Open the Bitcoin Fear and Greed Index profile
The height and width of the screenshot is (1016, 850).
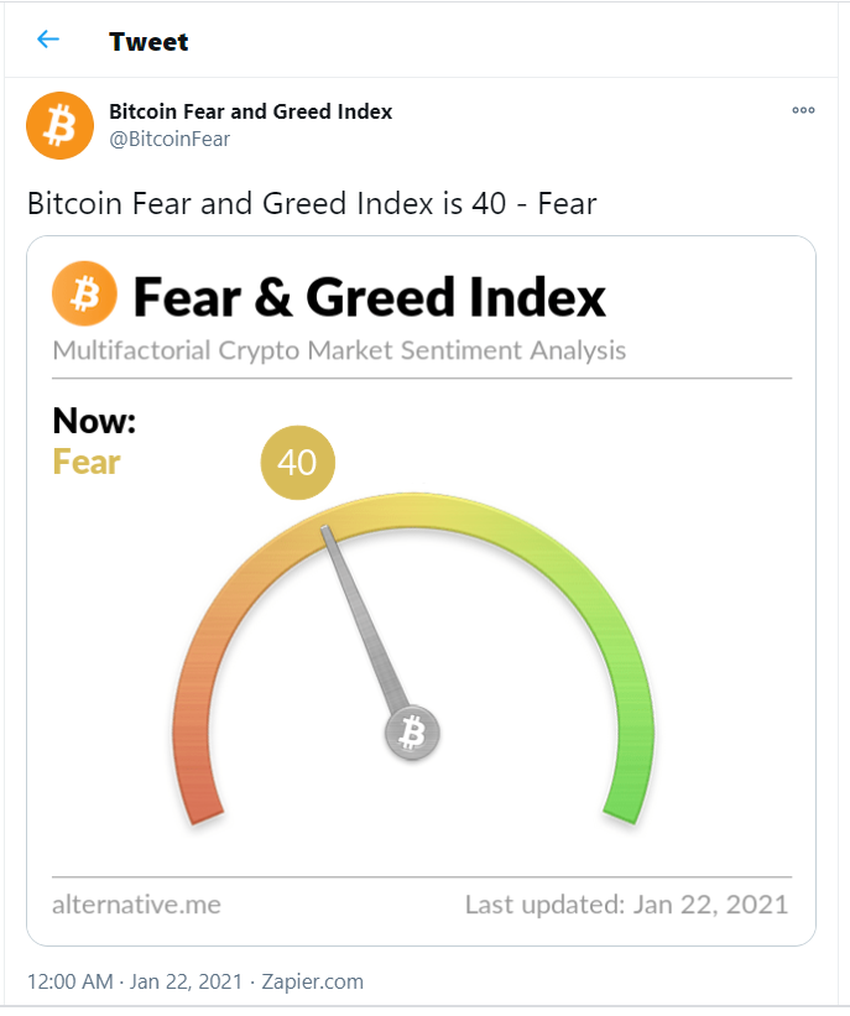pos(250,112)
